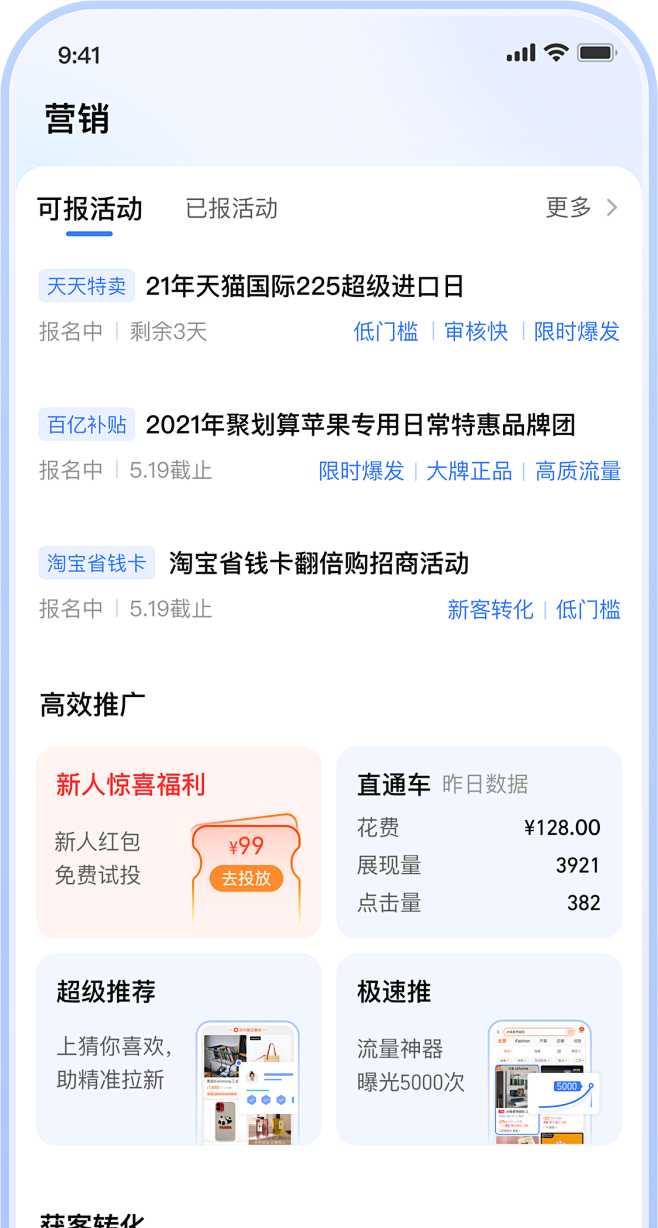Open the 淘宝省钱卡翻倍购招商活动 row
Viewport: 658px width, 1228px height.
coord(329,584)
